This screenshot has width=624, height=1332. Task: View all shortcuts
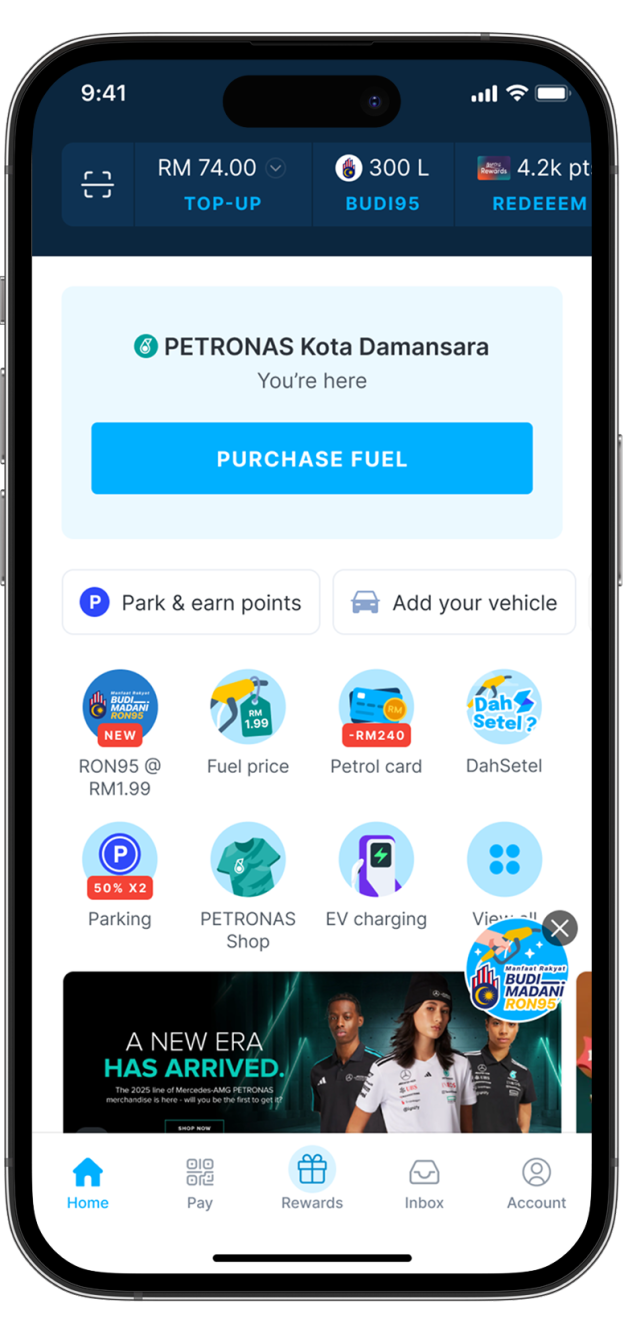click(504, 860)
